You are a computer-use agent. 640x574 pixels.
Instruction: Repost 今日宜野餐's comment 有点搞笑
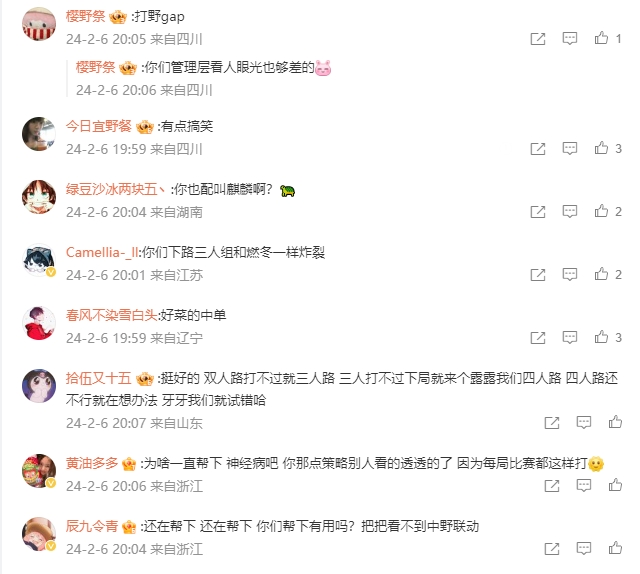538,148
